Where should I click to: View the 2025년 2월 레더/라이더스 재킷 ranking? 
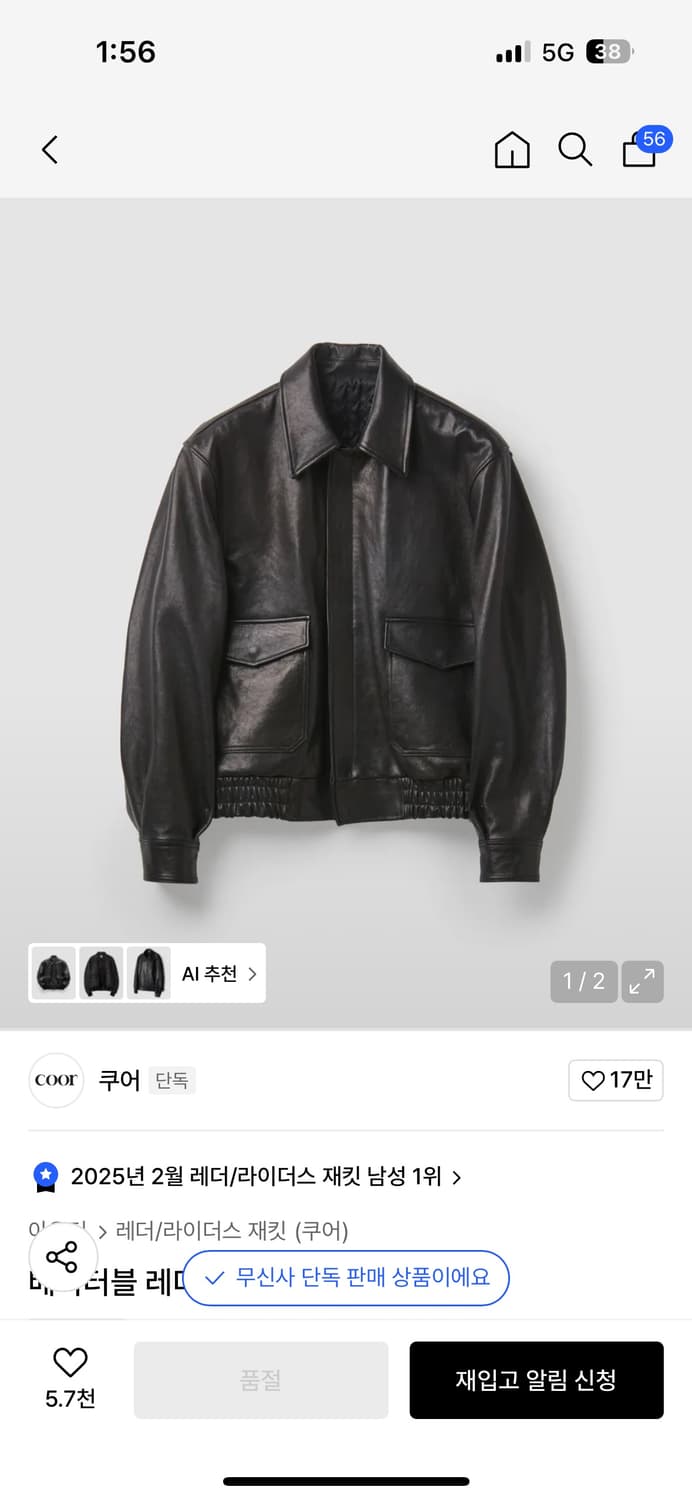[x=255, y=1176]
